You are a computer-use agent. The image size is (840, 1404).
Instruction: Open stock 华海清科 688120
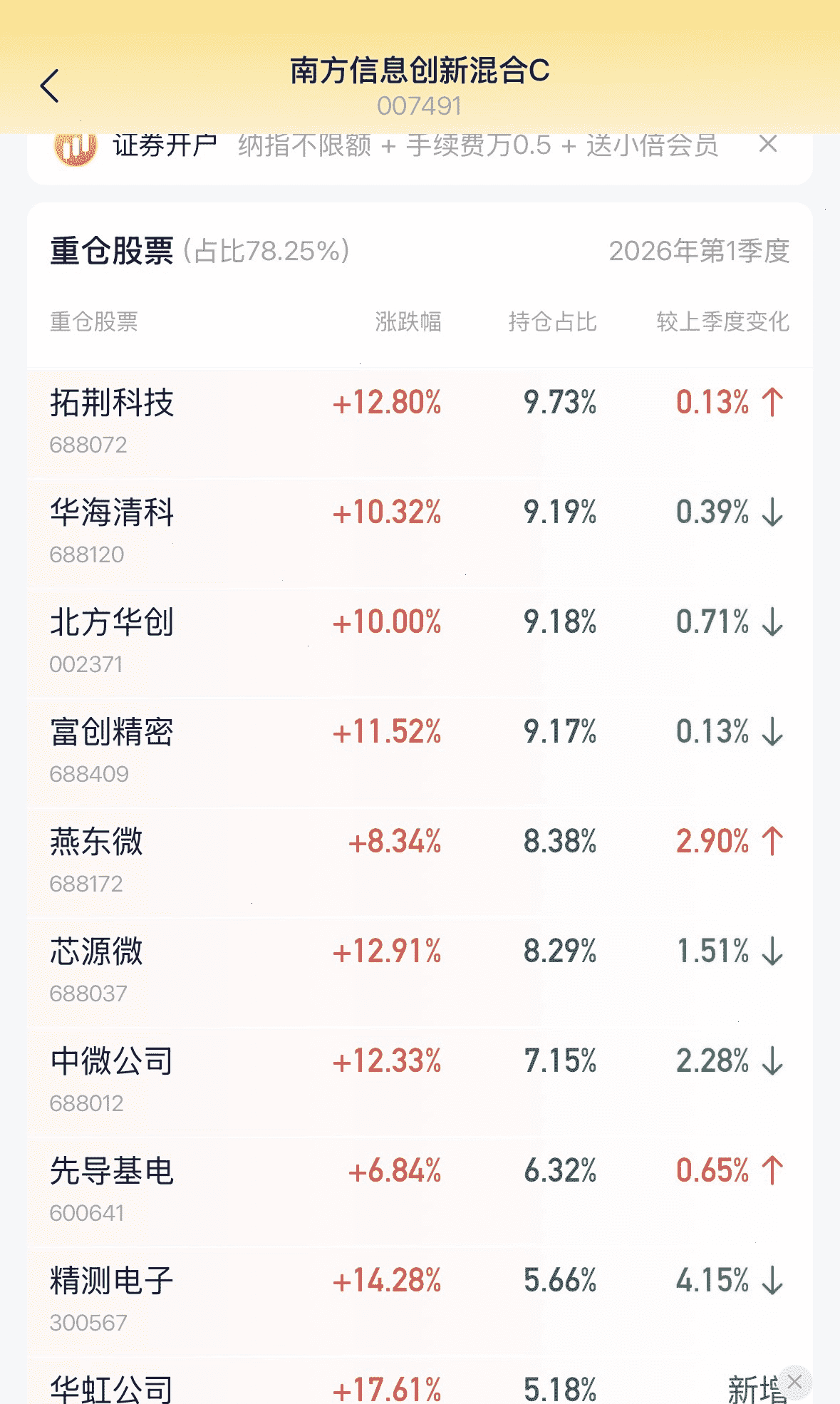420,532
